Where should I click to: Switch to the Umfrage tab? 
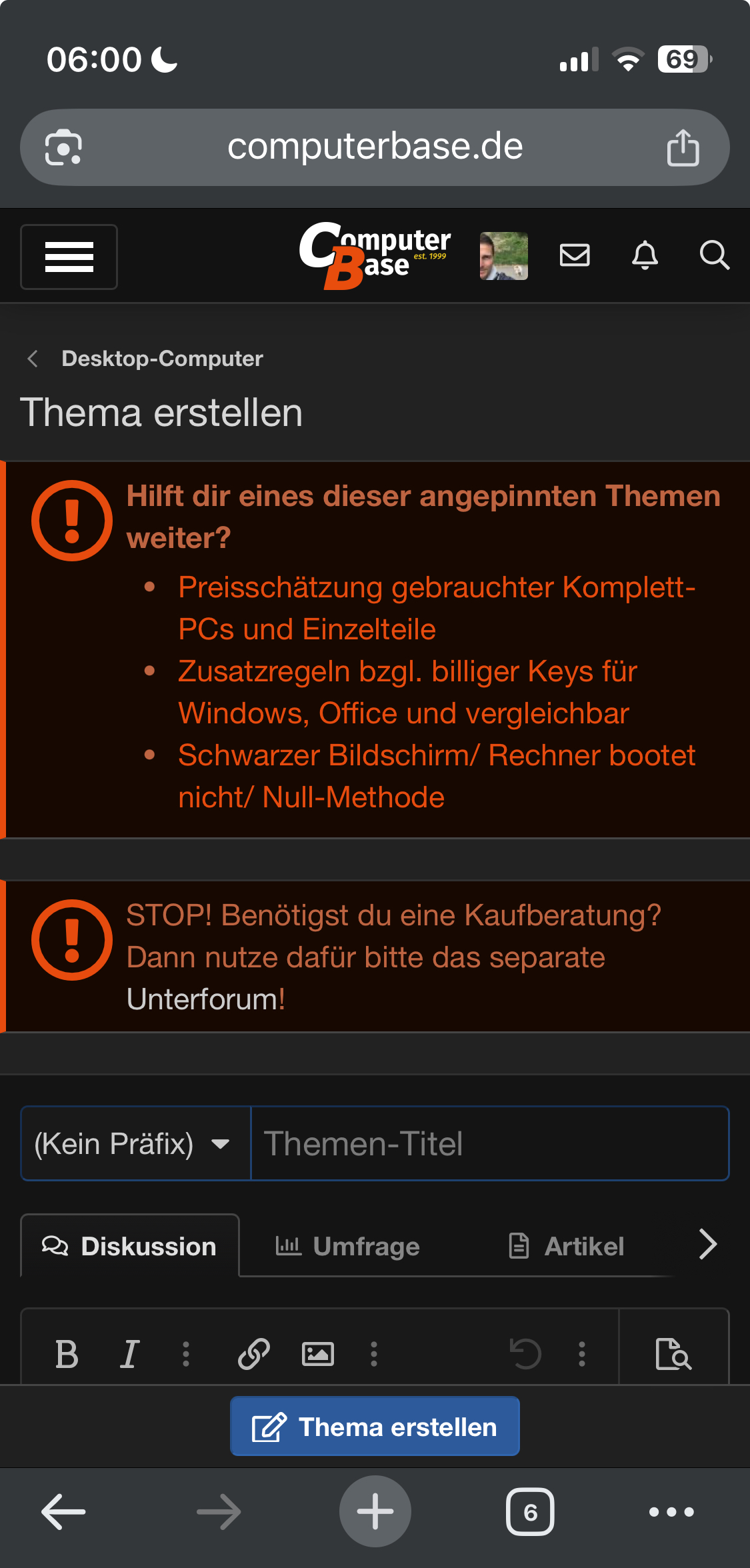348,1246
